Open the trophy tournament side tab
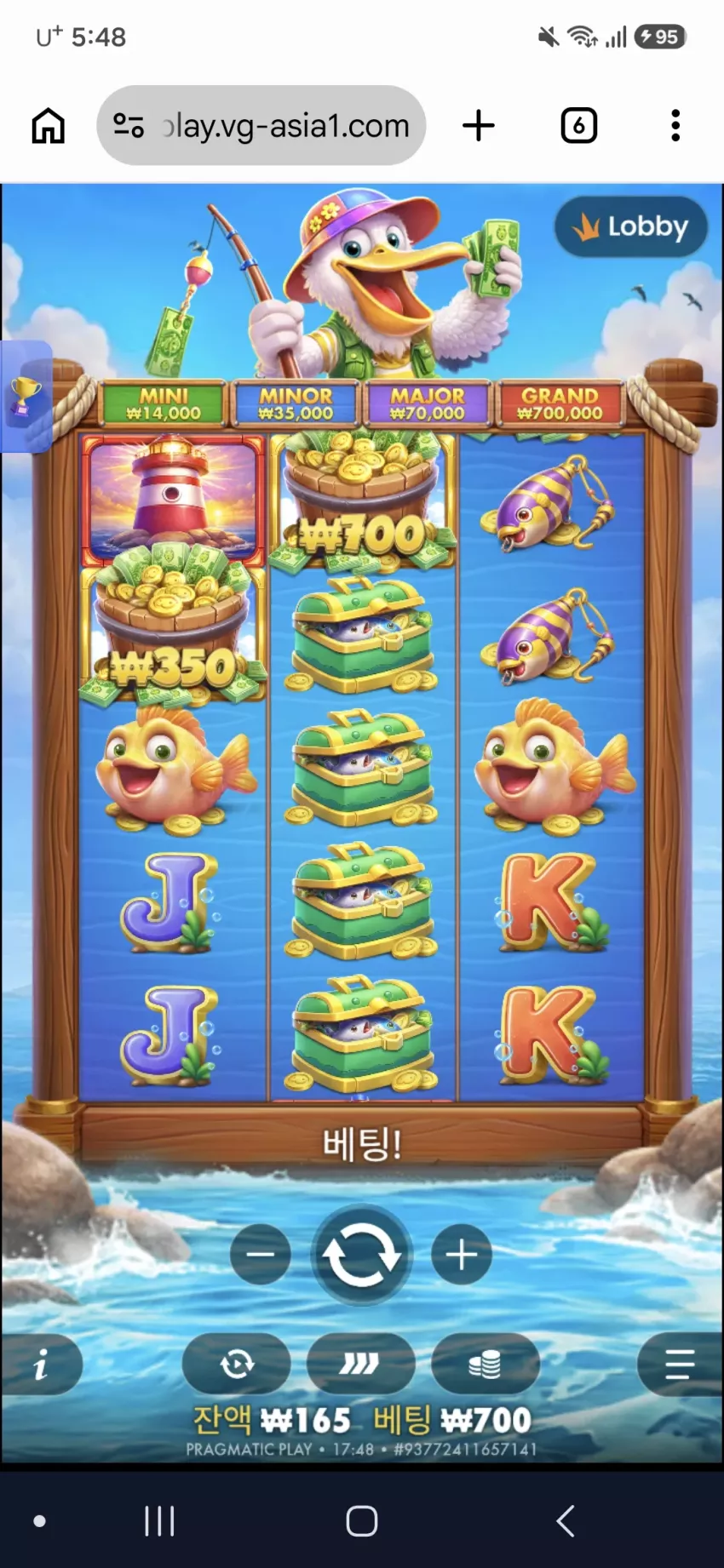 point(26,397)
